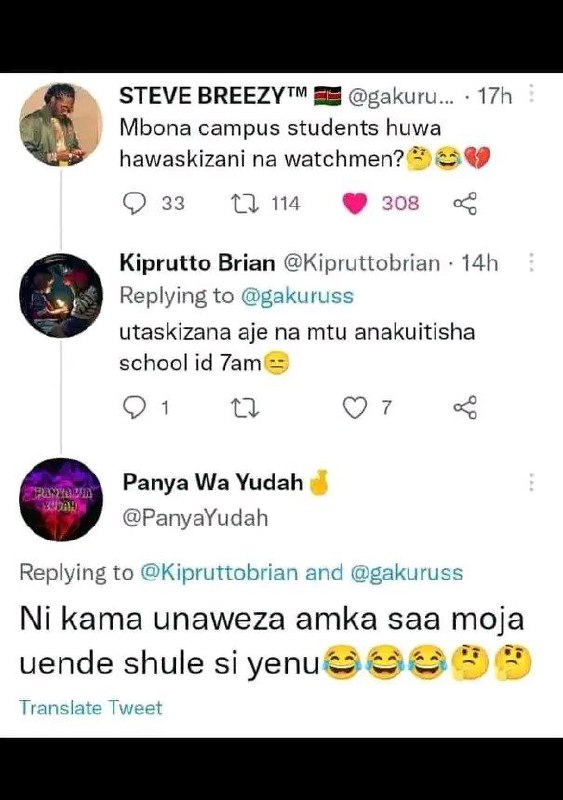This screenshot has height=800, width=563.
Task: Retweet STEVE BREEZY's tweet
Action: tap(246, 204)
